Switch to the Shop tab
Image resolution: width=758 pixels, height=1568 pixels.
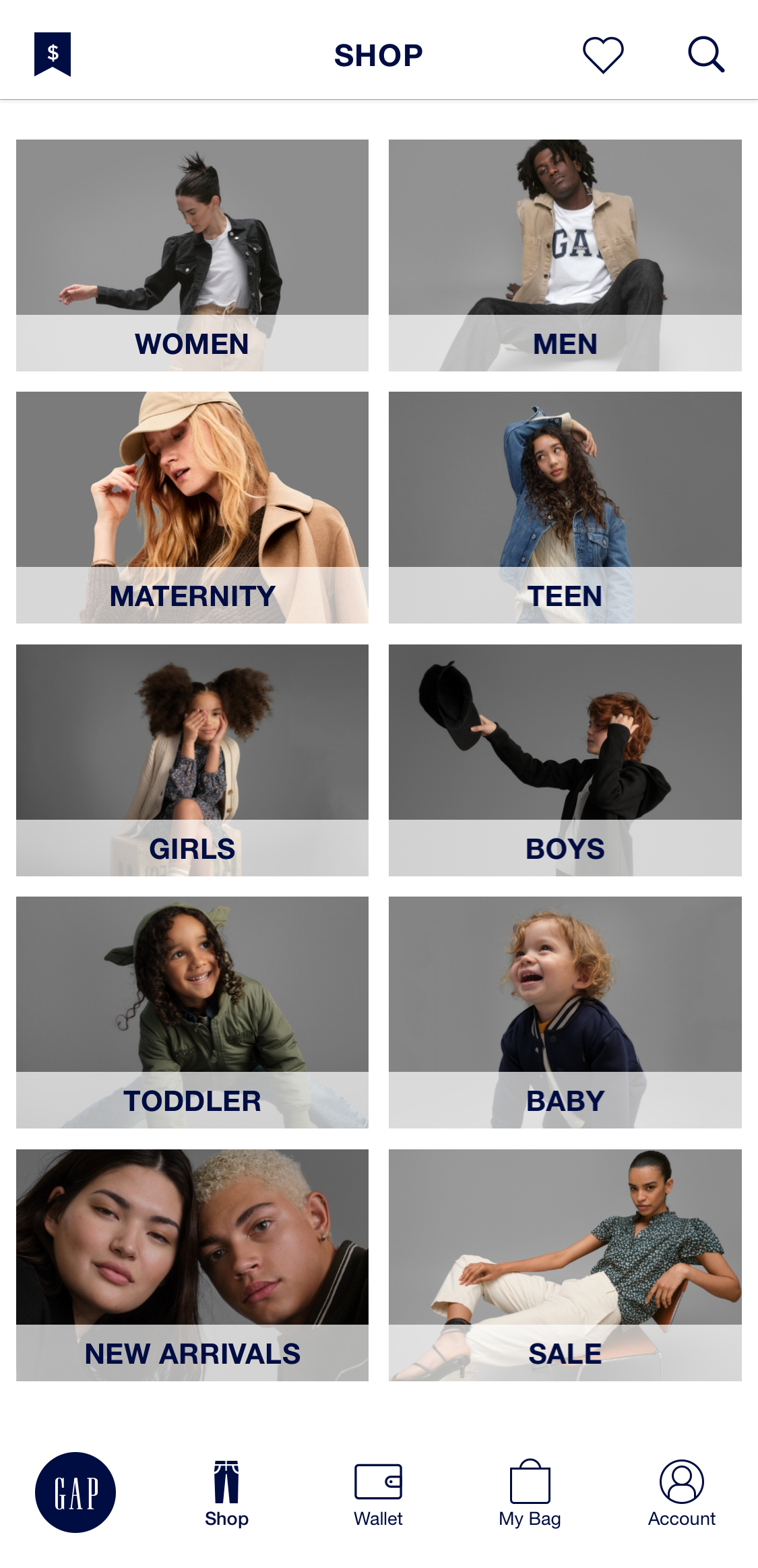point(226,1493)
